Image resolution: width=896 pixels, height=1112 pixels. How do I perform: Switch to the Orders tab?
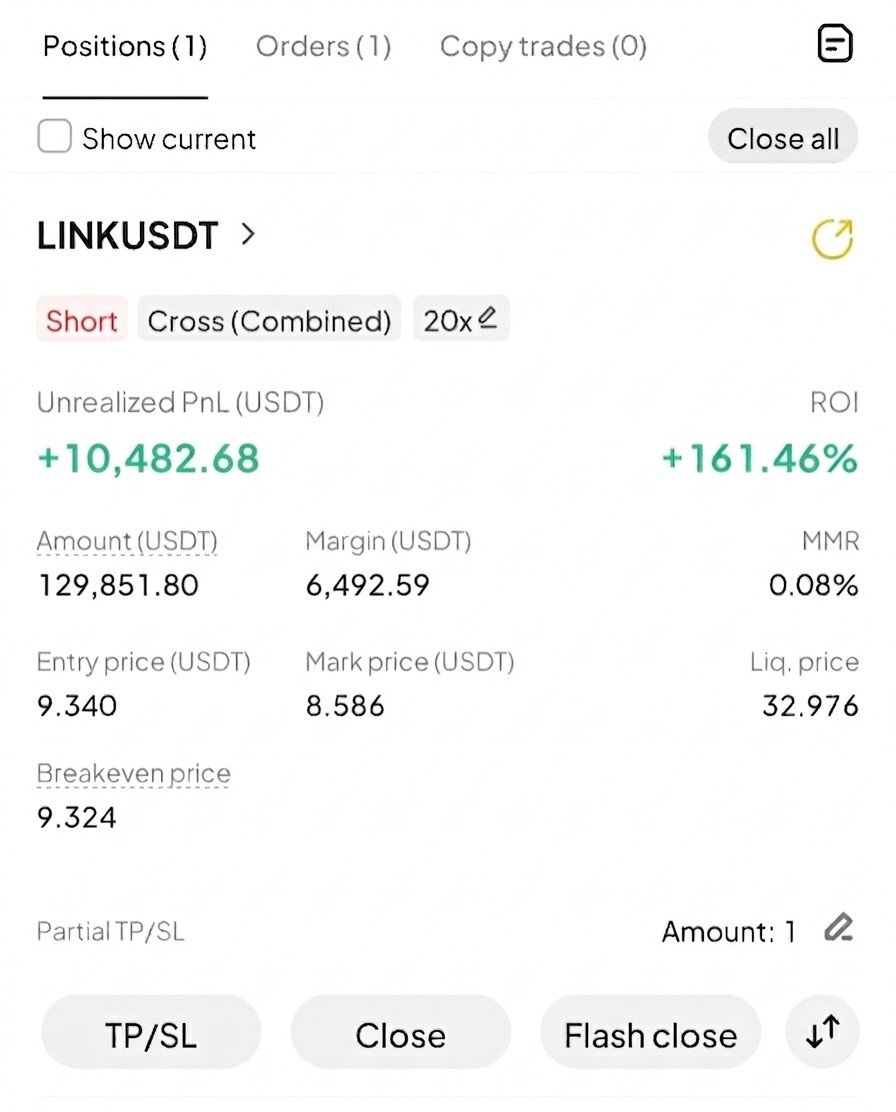tap(323, 46)
